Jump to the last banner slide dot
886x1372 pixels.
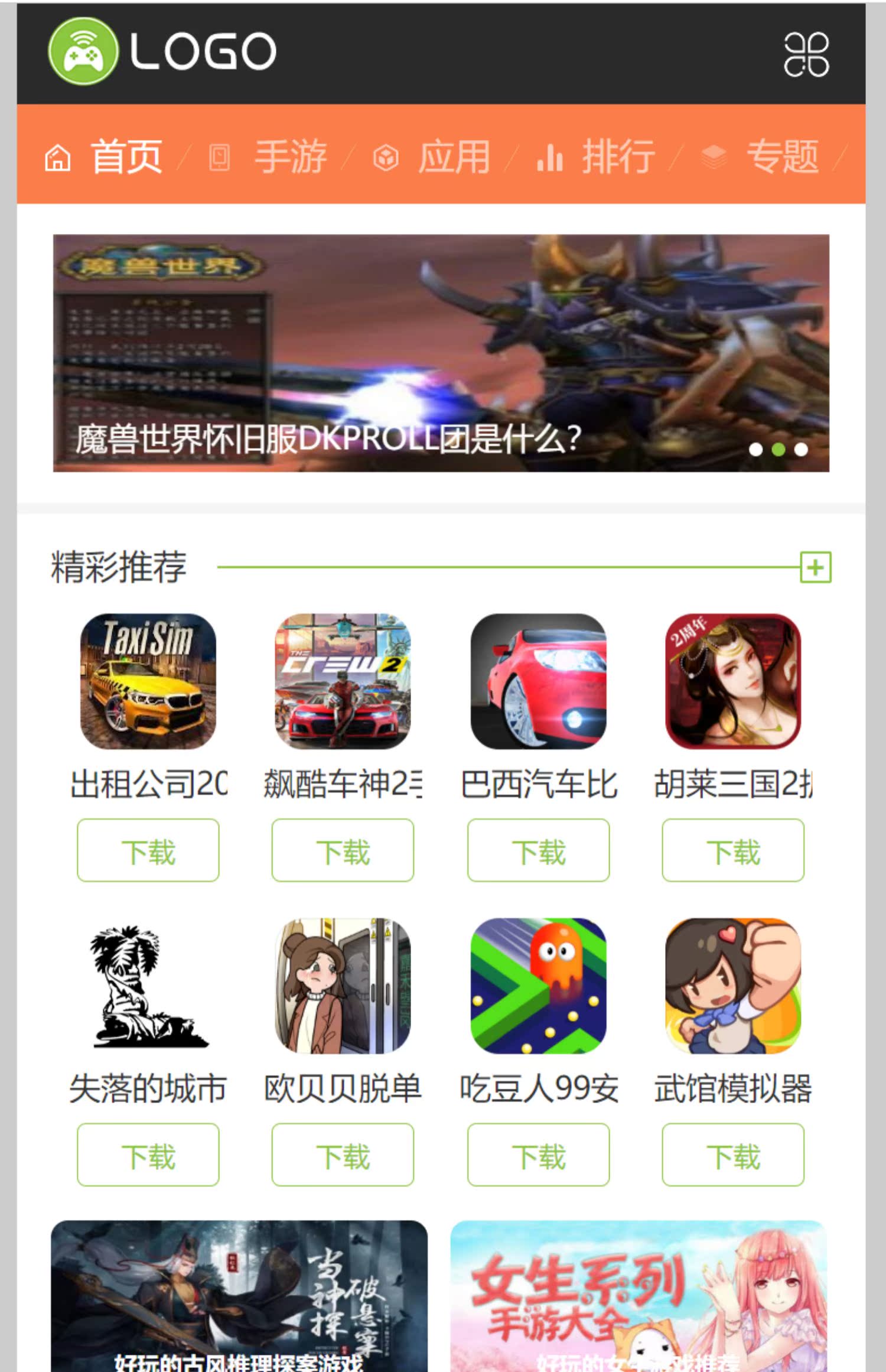click(x=801, y=450)
